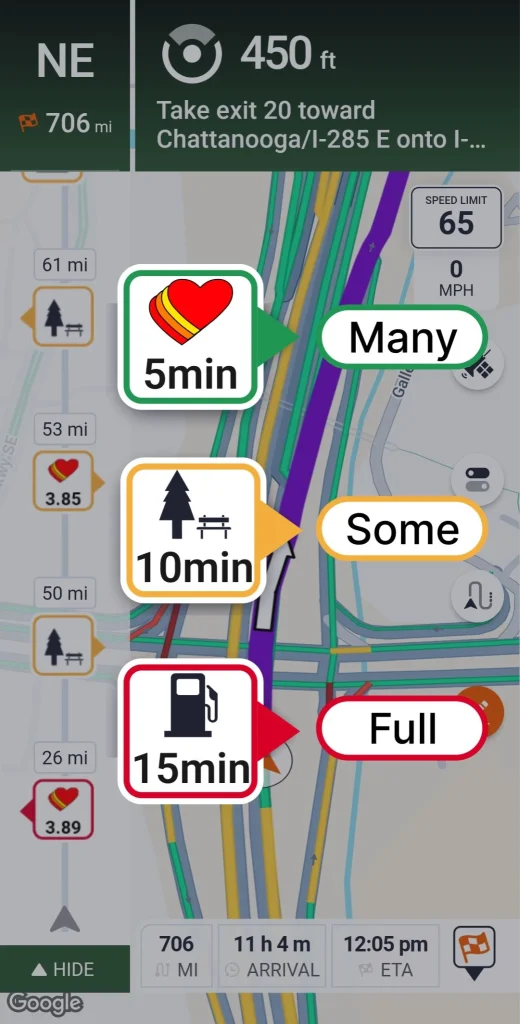Open the rest area 50 mi ahead

63,645
